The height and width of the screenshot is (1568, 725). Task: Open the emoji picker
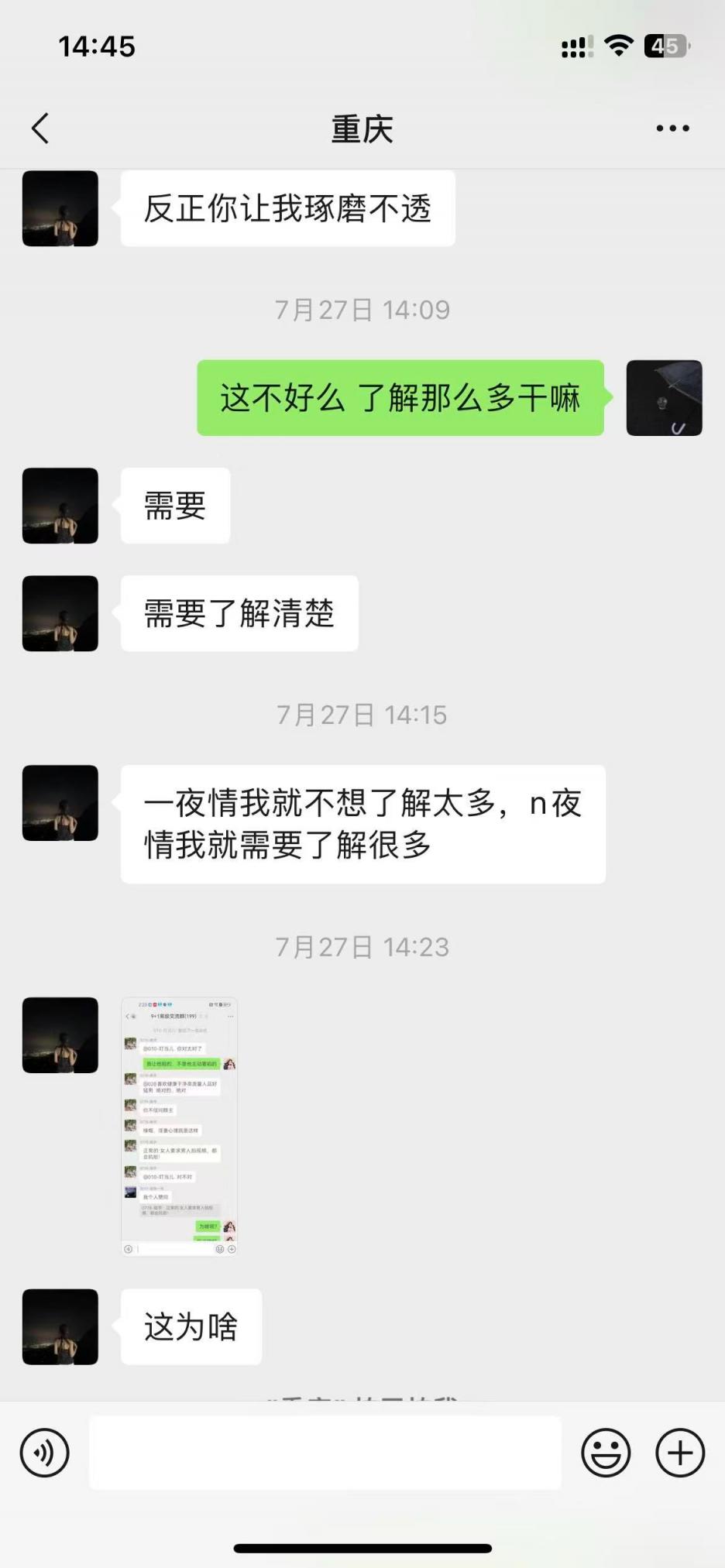click(x=606, y=1453)
